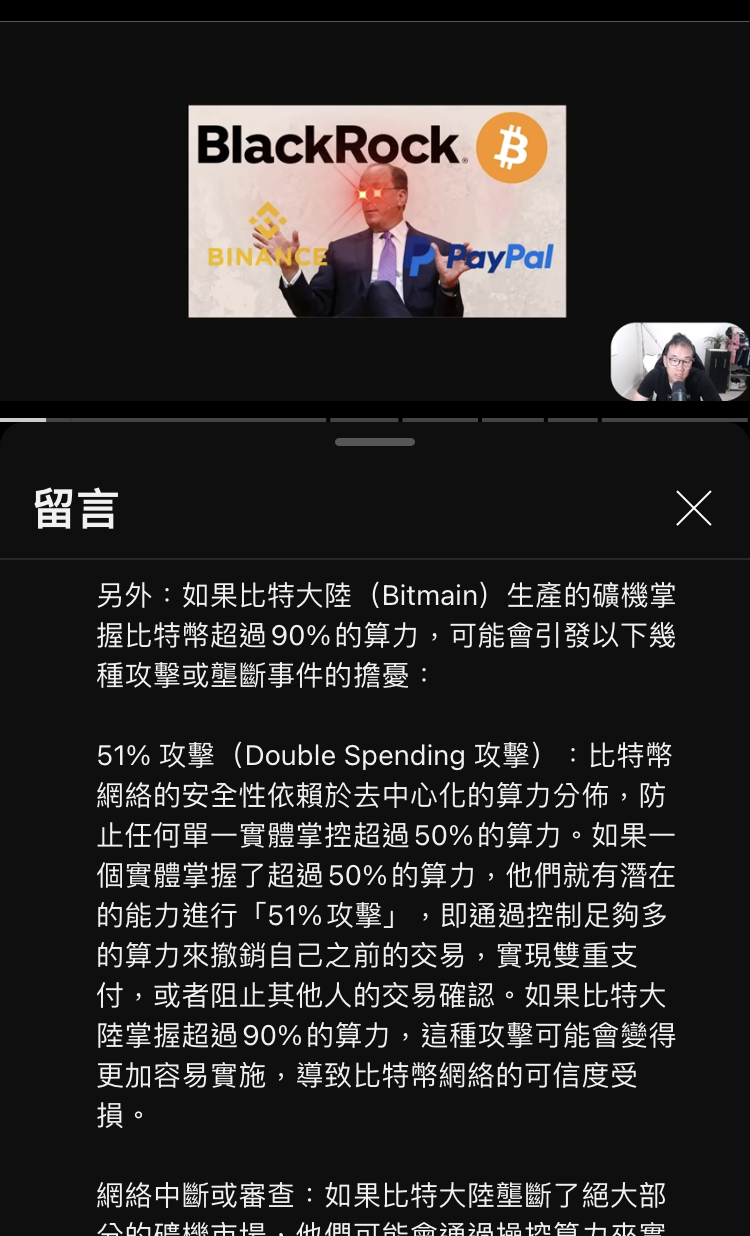
Task: Tap the drag handle atop the comments sheet
Action: click(x=375, y=441)
